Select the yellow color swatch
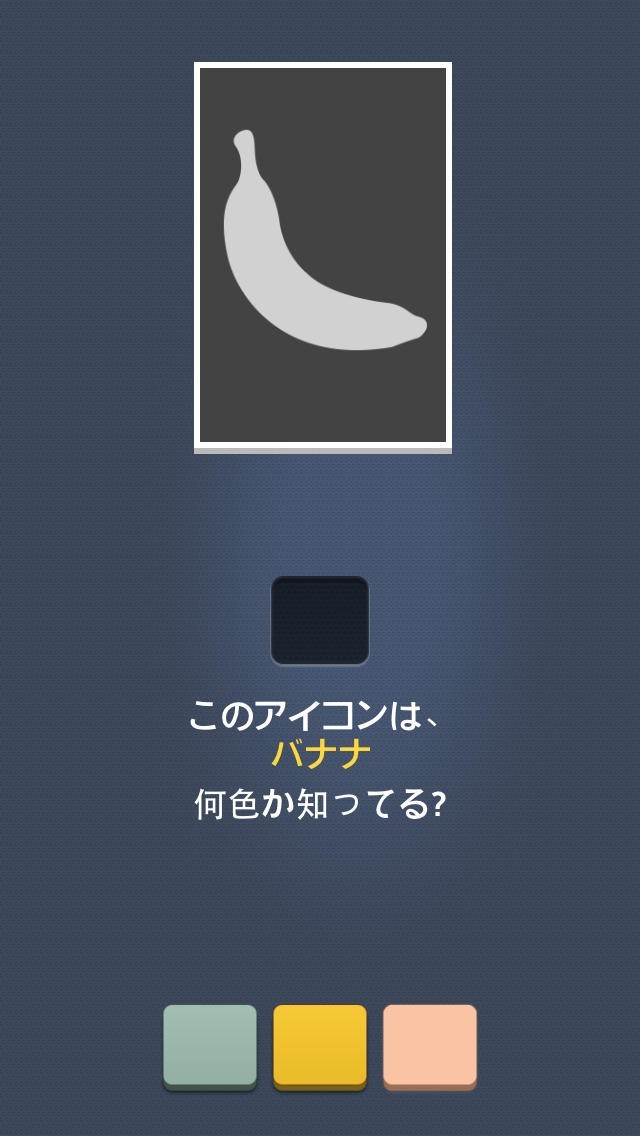Viewport: 640px width, 1136px height. pyautogui.click(x=320, y=1045)
